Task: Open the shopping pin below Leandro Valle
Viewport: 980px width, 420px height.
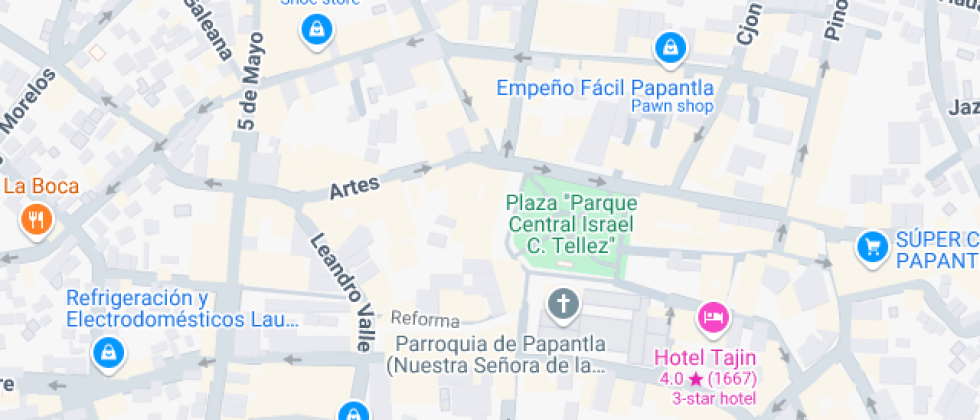Action: click(353, 412)
